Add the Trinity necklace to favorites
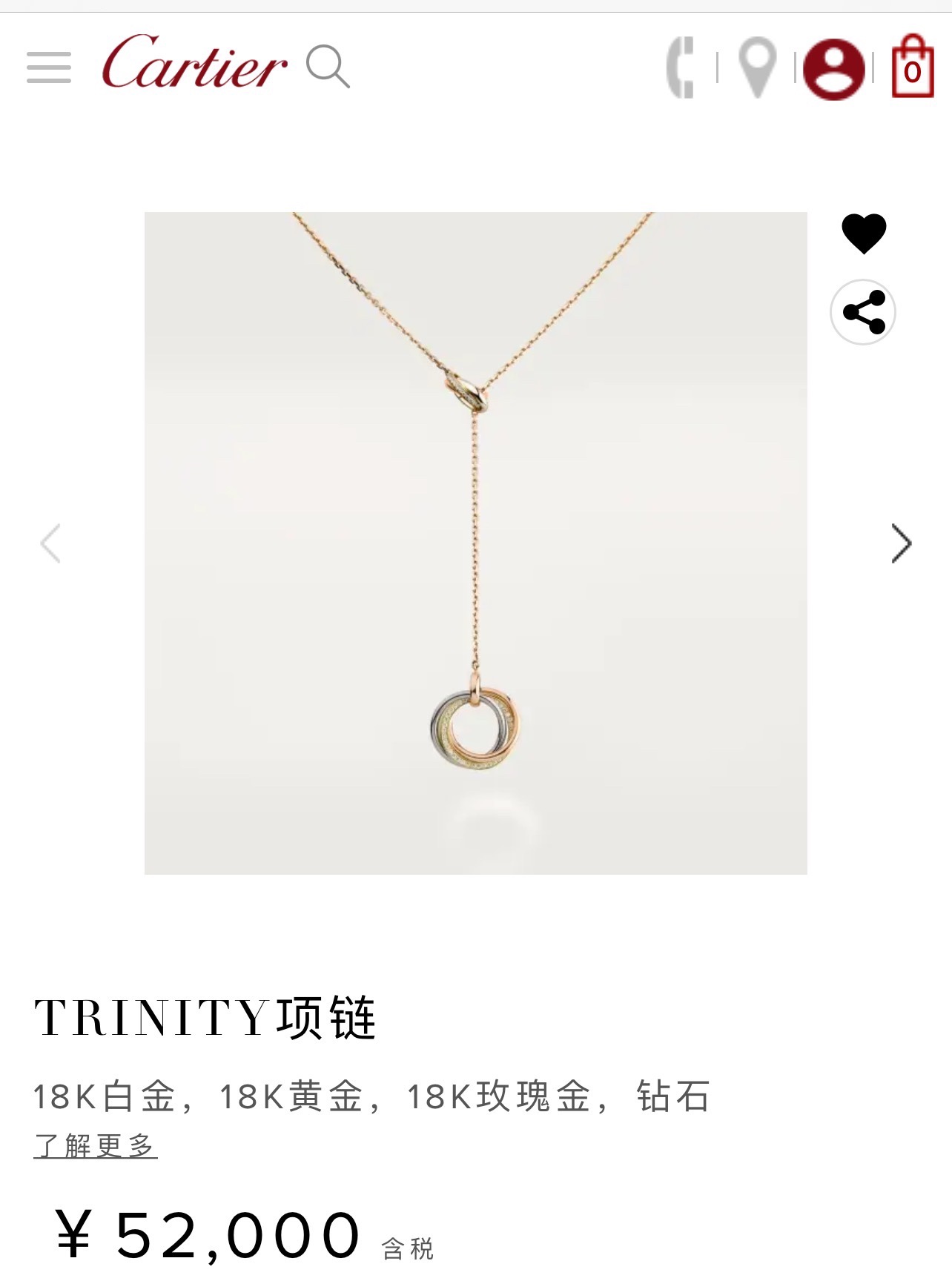 click(864, 234)
